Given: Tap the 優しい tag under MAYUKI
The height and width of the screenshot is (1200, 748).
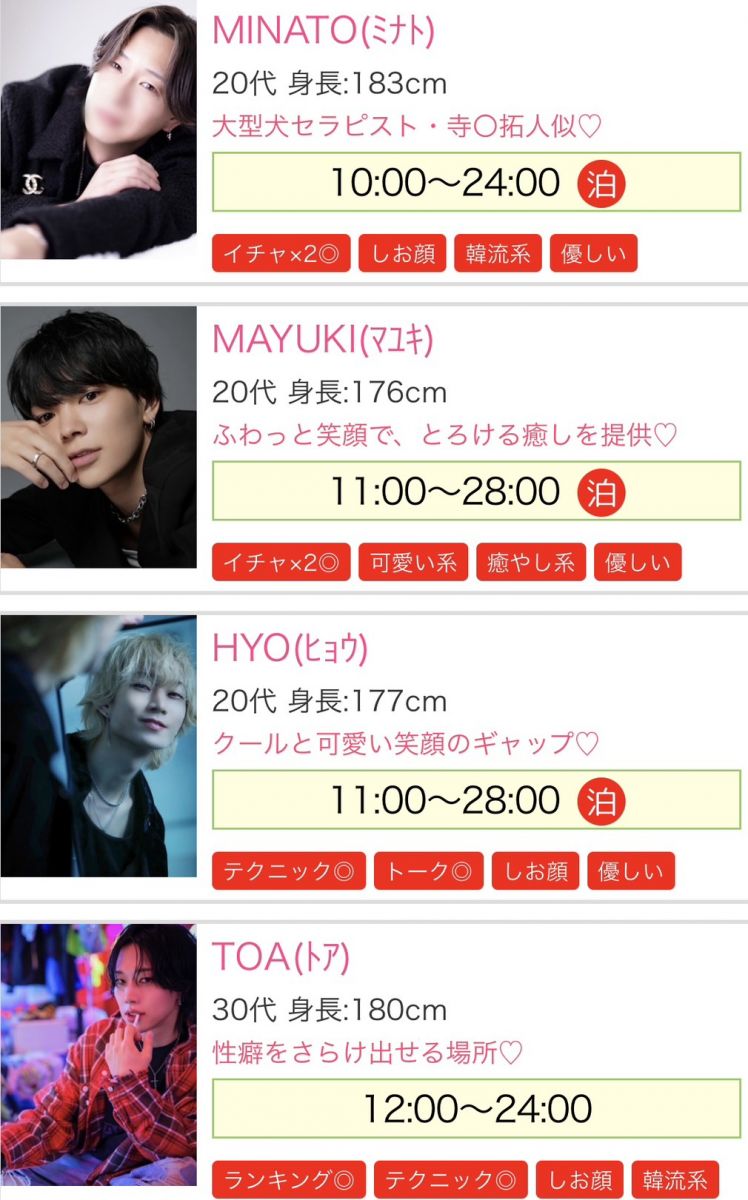Looking at the screenshot, I should tap(637, 563).
